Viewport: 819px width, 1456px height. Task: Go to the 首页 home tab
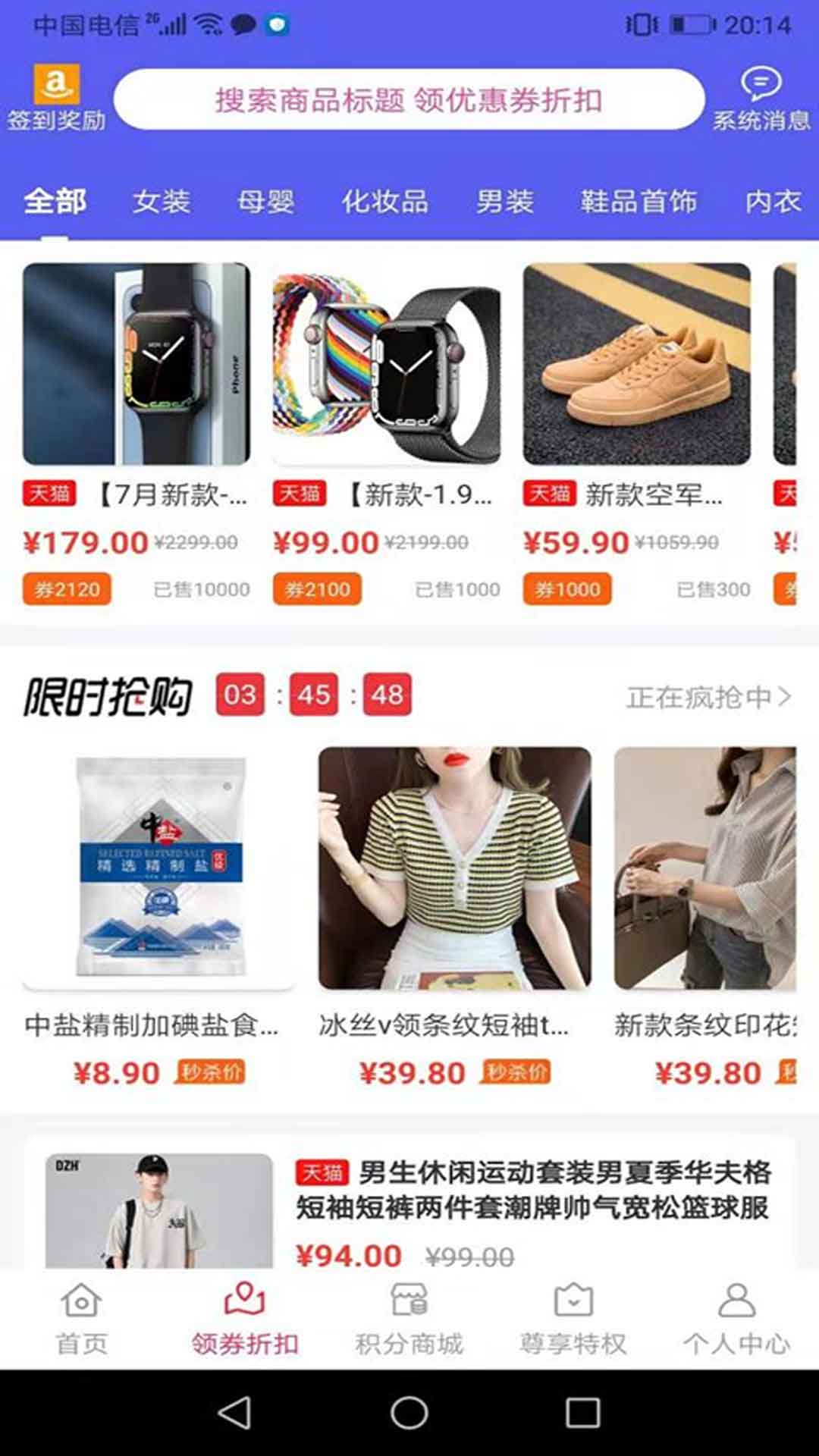(82, 1318)
